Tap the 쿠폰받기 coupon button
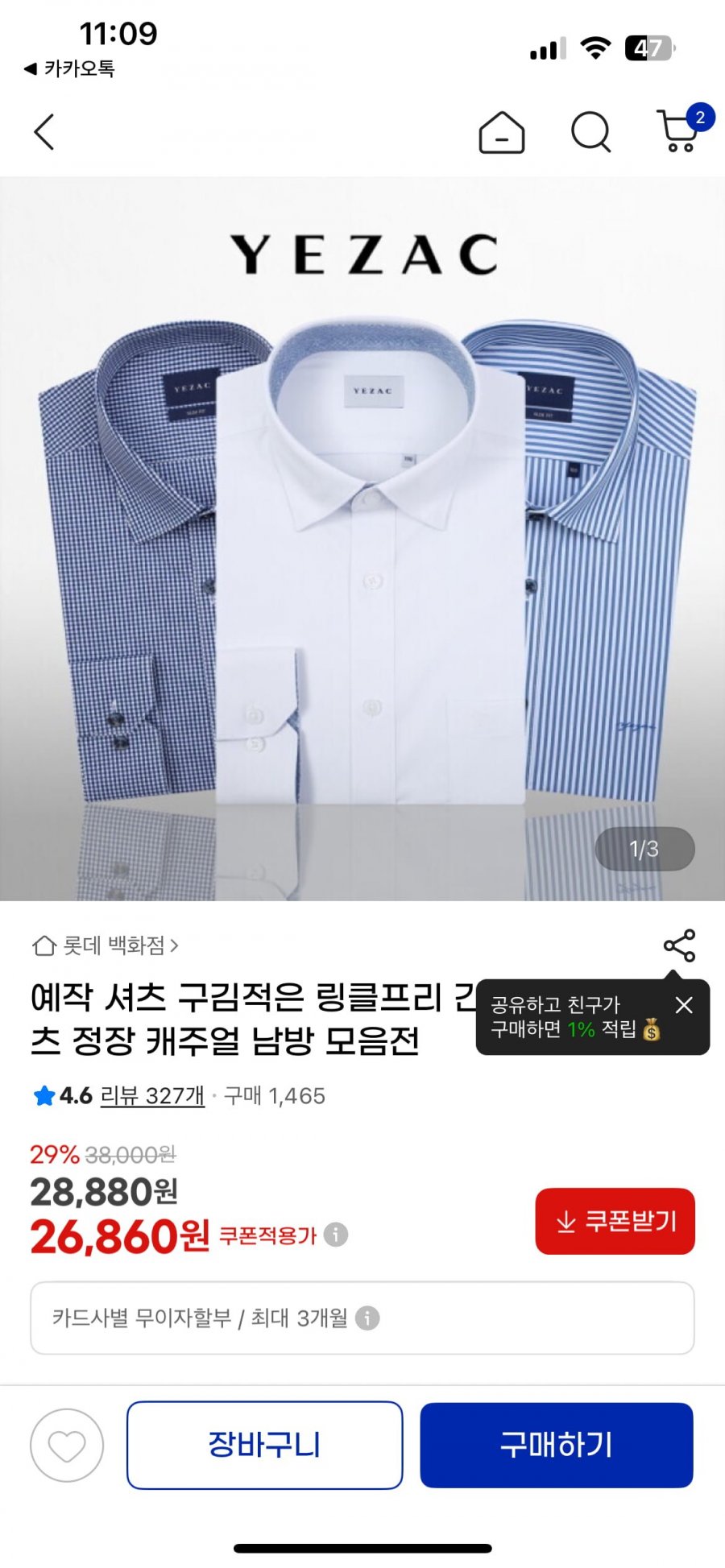Image resolution: width=725 pixels, height=1568 pixels. click(x=615, y=1221)
